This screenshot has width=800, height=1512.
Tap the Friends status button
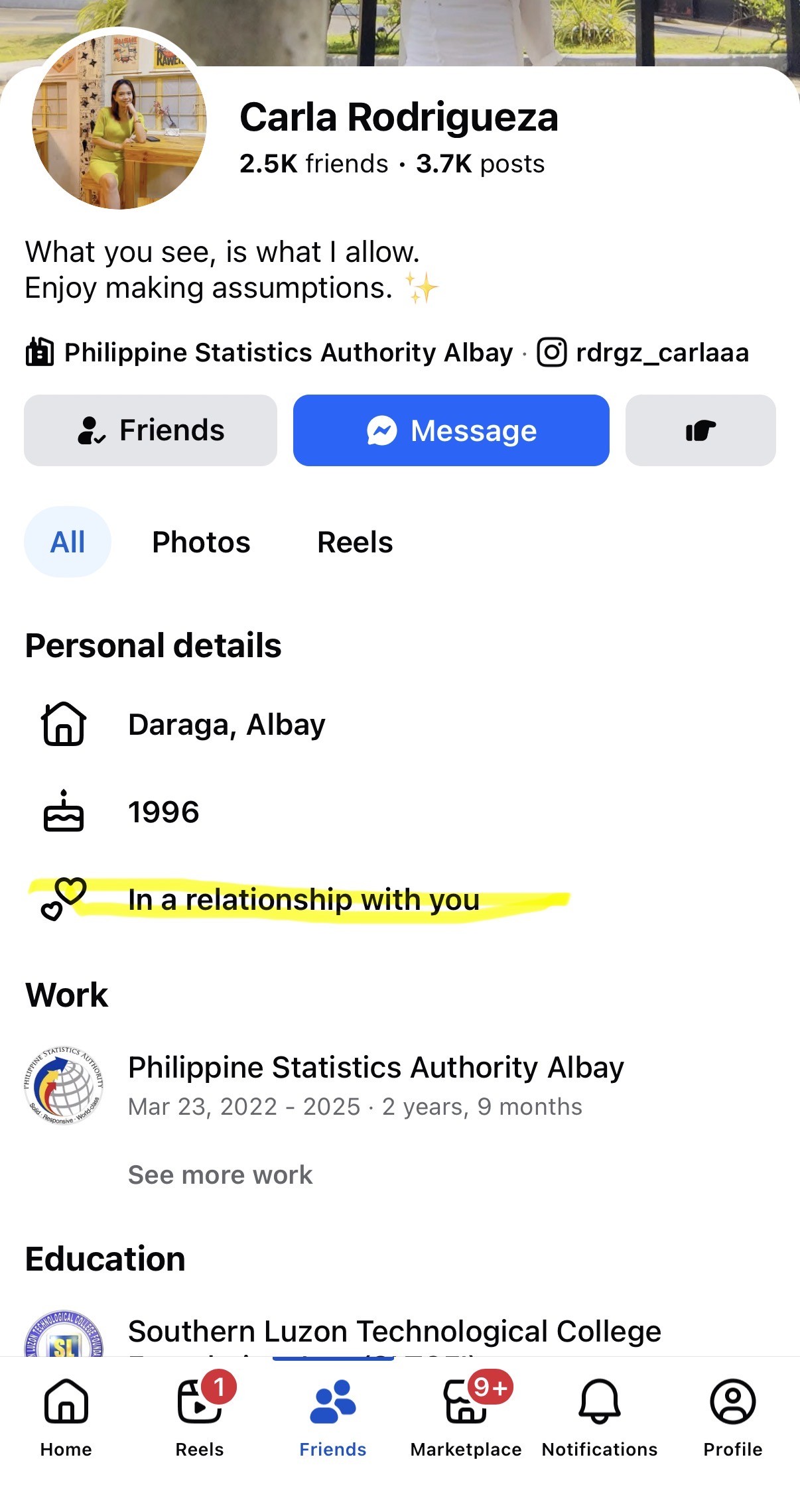pyautogui.click(x=151, y=430)
